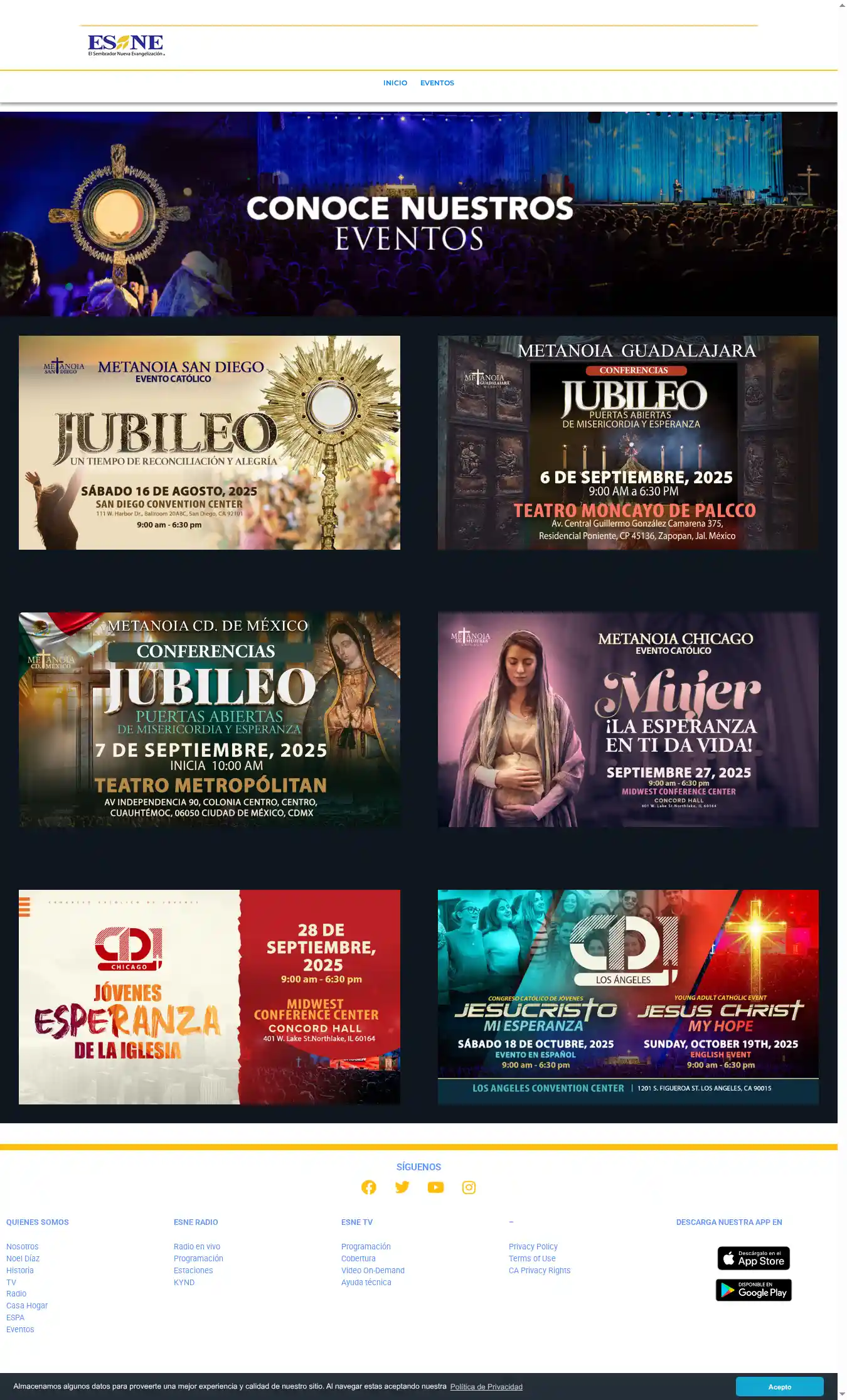
Task: Read the Terms of Use
Action: click(532, 1258)
